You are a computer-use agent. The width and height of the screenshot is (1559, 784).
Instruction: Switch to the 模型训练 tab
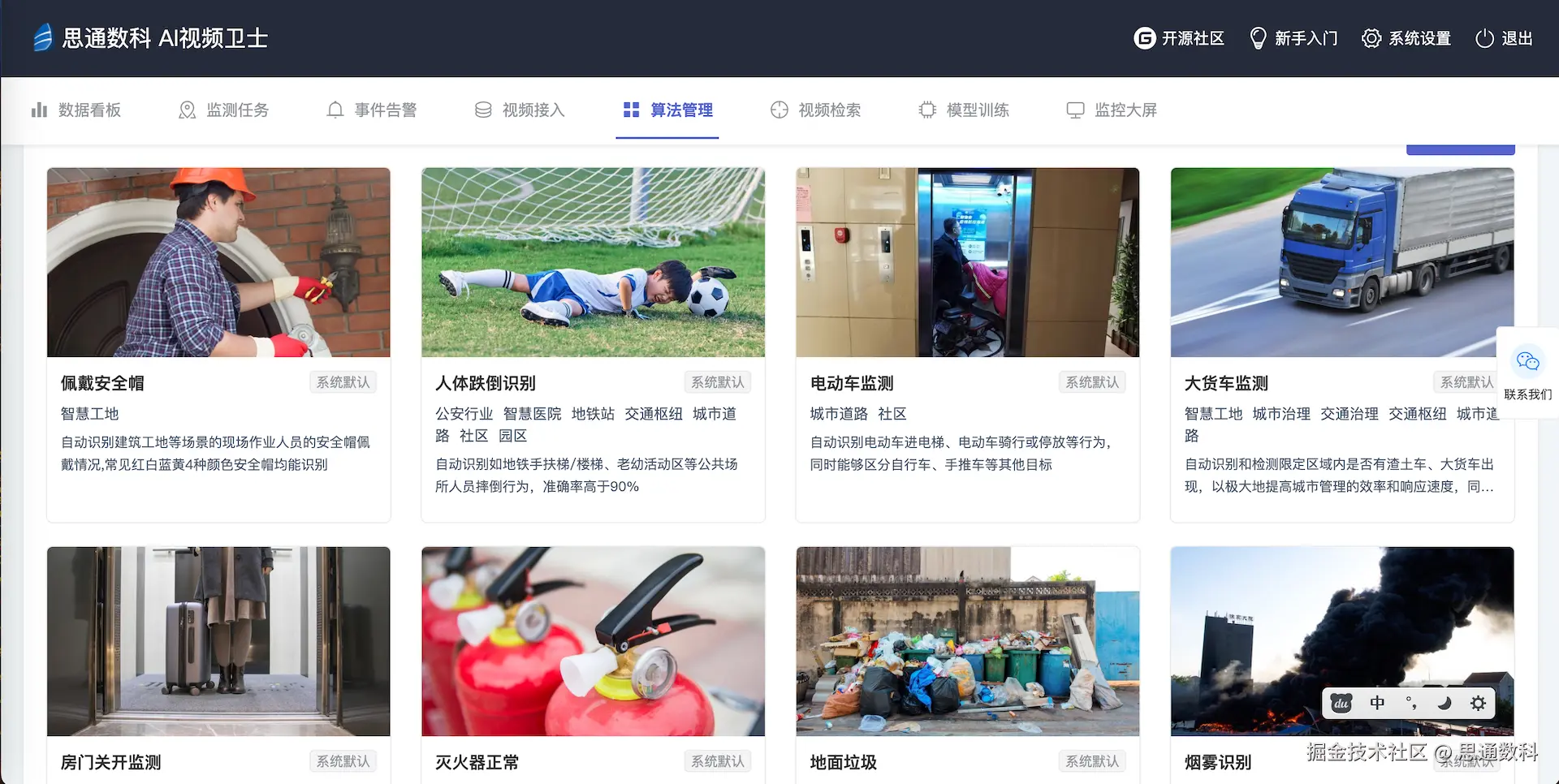click(x=964, y=110)
